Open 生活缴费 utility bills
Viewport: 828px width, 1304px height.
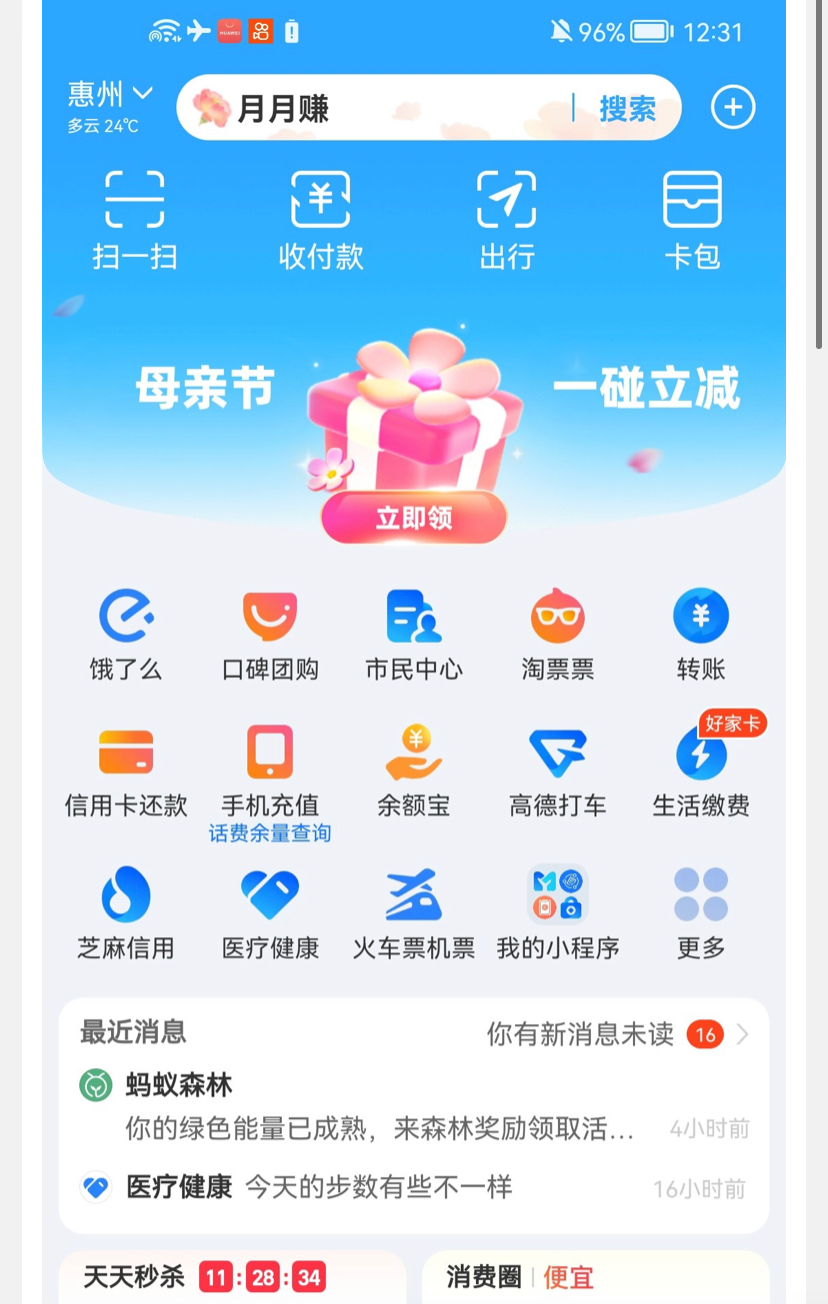tap(700, 771)
